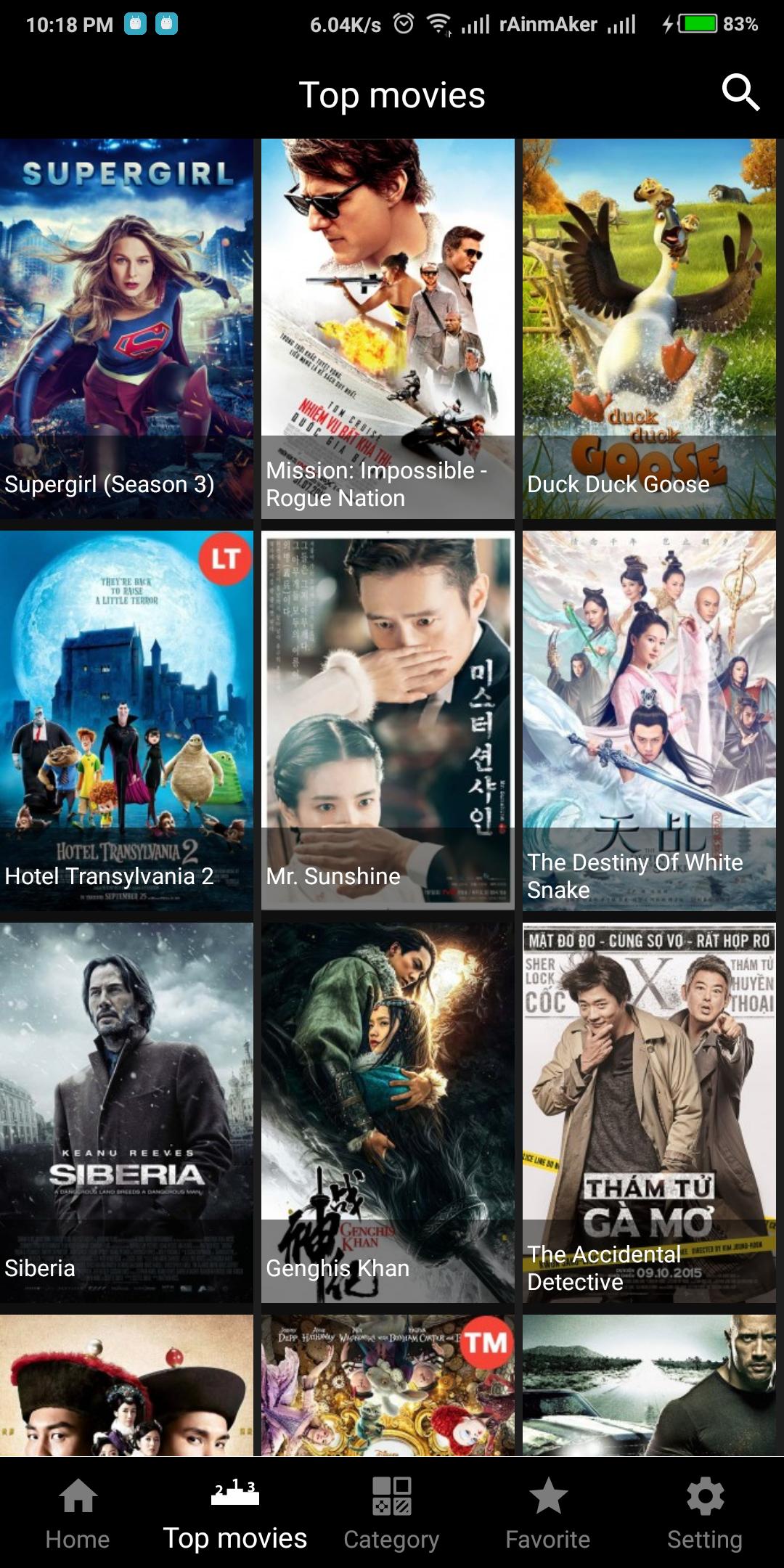Open the search icon in the header
784x1568 pixels.
740,93
